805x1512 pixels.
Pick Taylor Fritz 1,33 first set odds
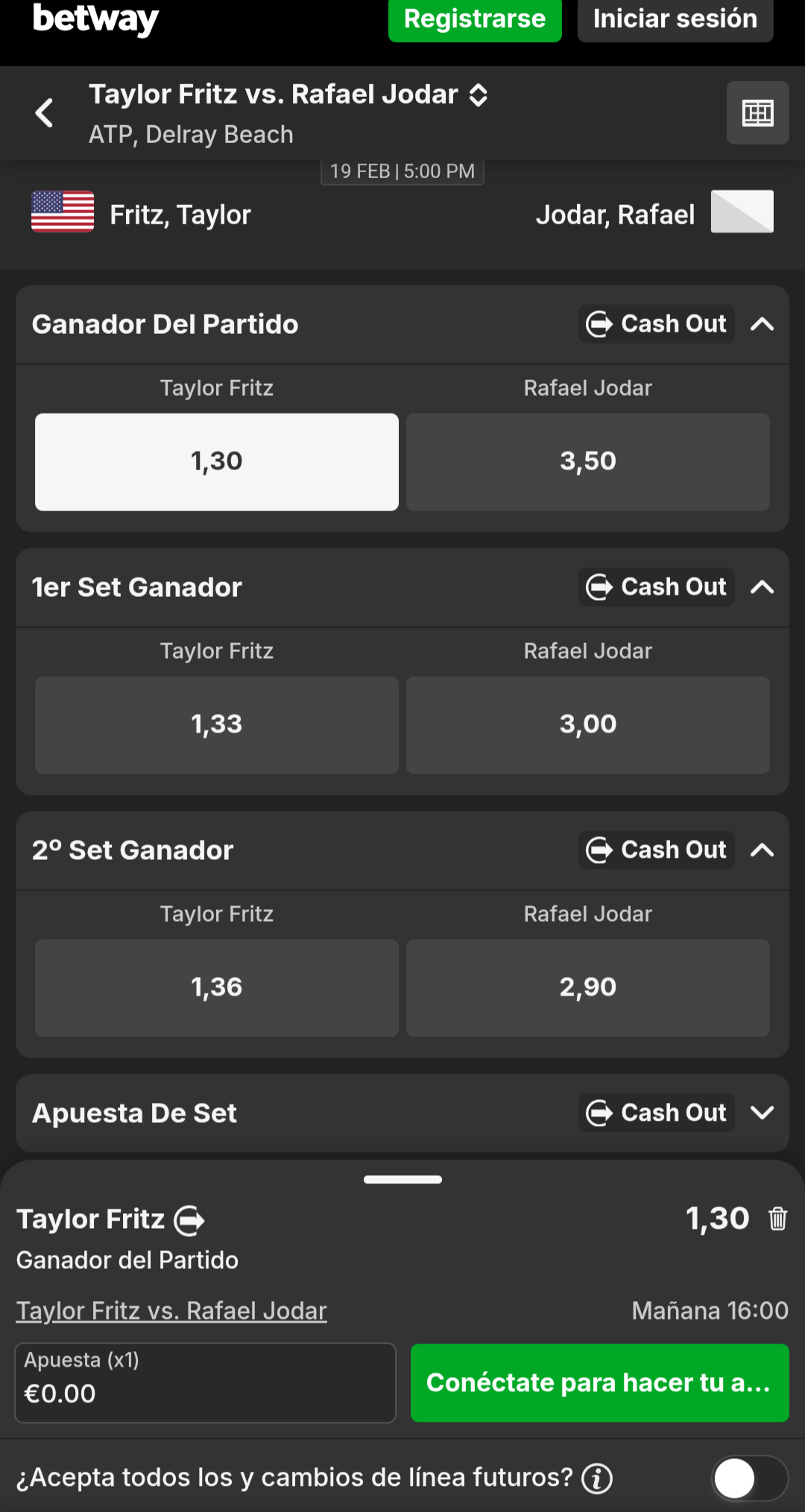coord(217,725)
